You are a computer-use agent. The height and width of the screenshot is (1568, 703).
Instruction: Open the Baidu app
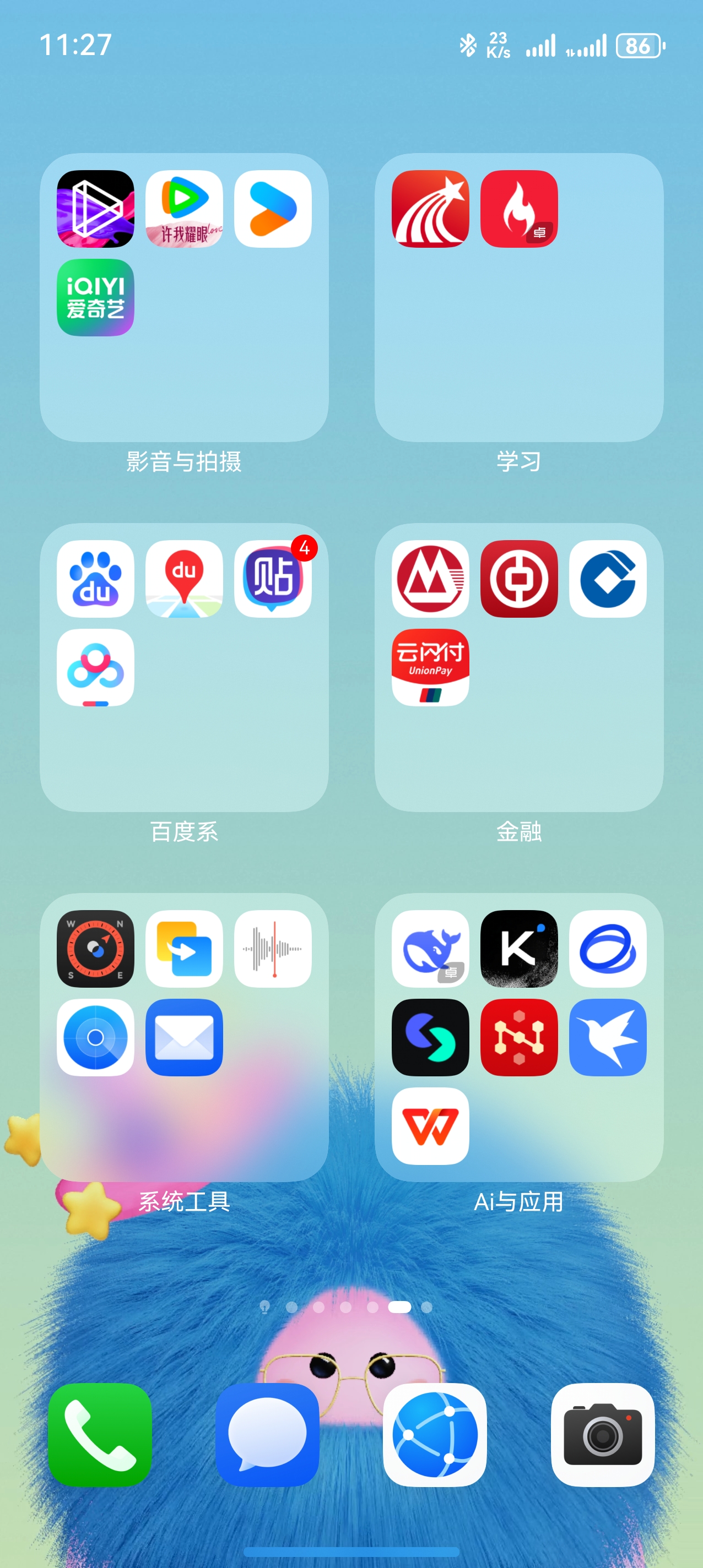(x=96, y=578)
